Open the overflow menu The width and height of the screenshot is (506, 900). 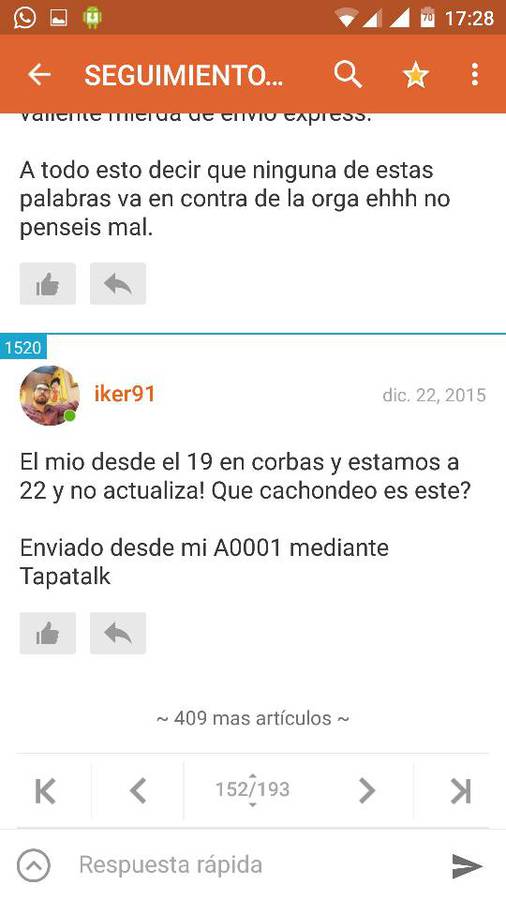pyautogui.click(x=474, y=75)
